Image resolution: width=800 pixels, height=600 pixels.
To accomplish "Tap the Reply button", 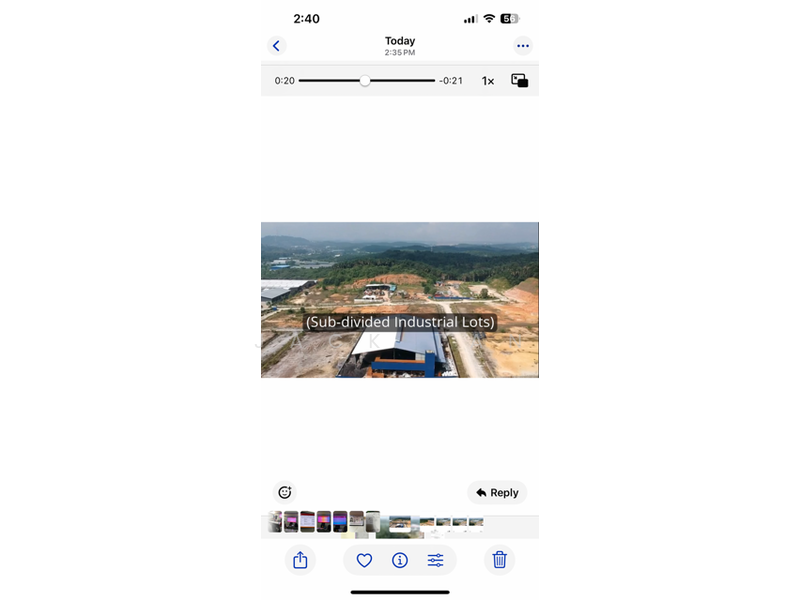I will point(497,492).
